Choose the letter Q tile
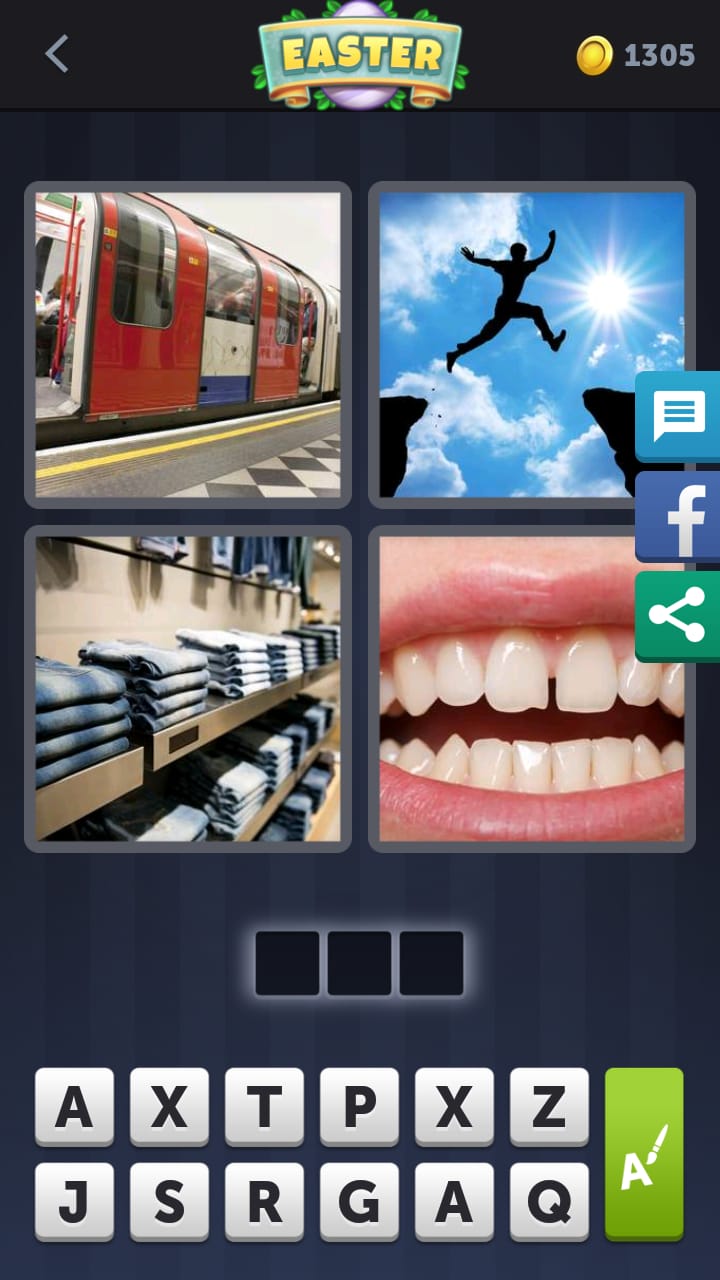 pos(549,1201)
